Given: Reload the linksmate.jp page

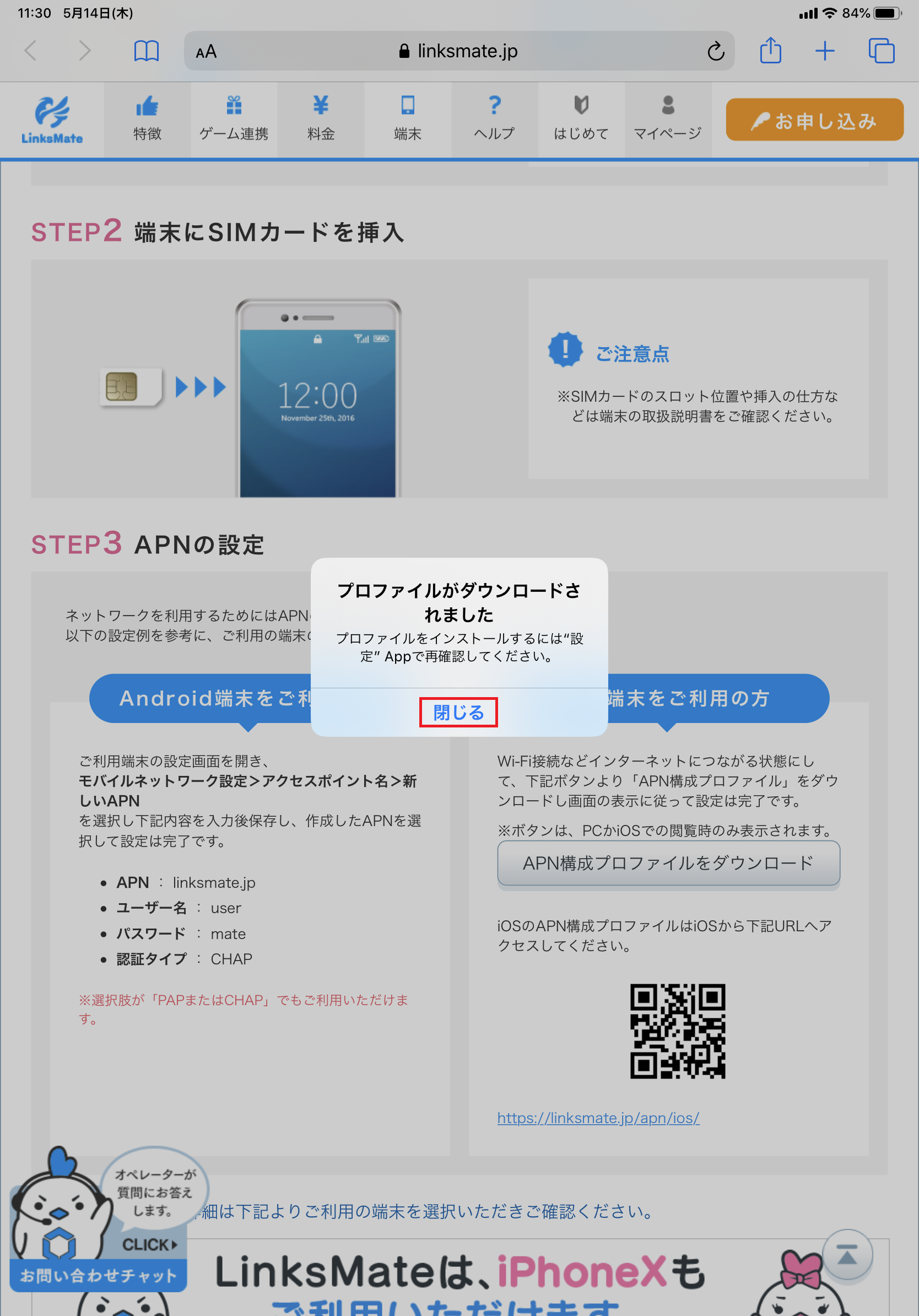Looking at the screenshot, I should [x=716, y=52].
